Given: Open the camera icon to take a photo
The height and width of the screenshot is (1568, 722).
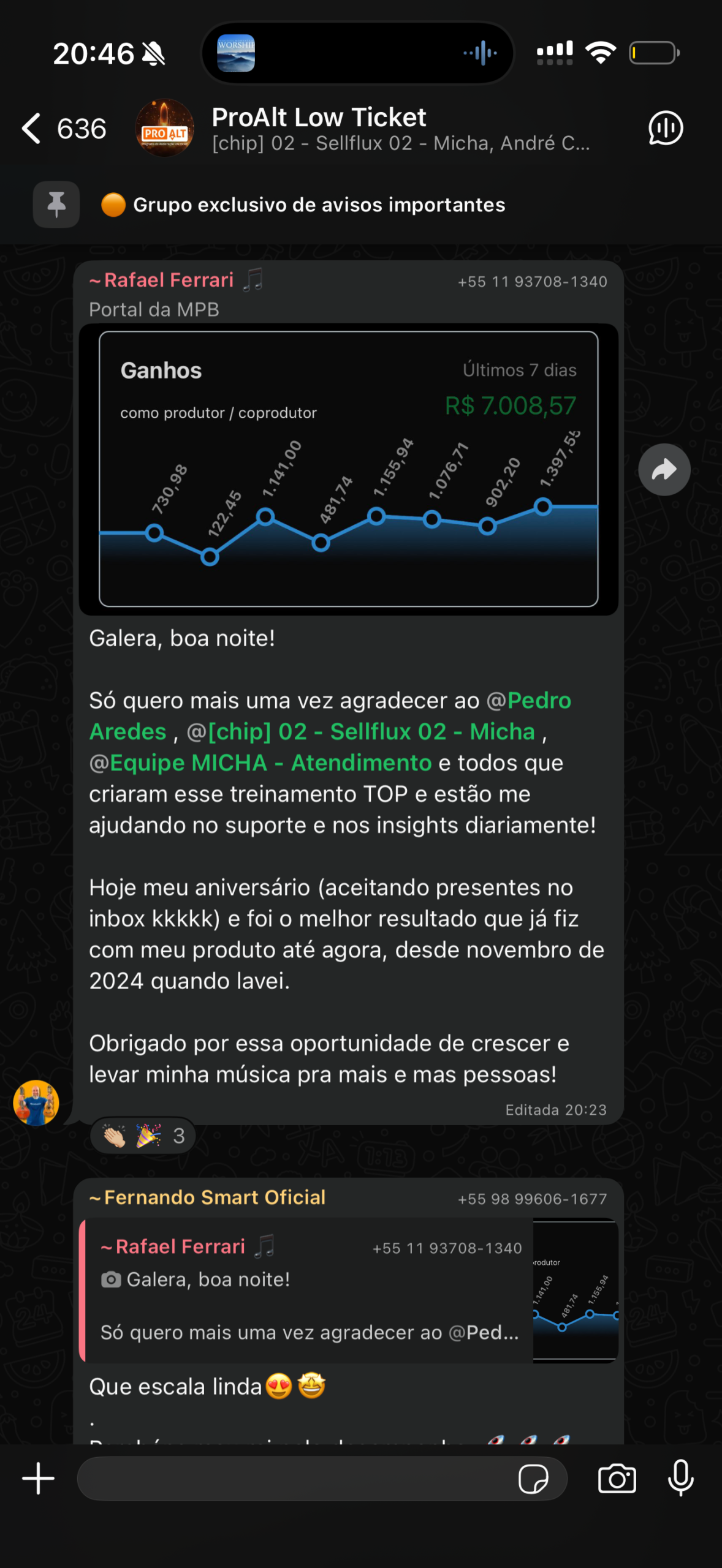Looking at the screenshot, I should pos(617,1478).
